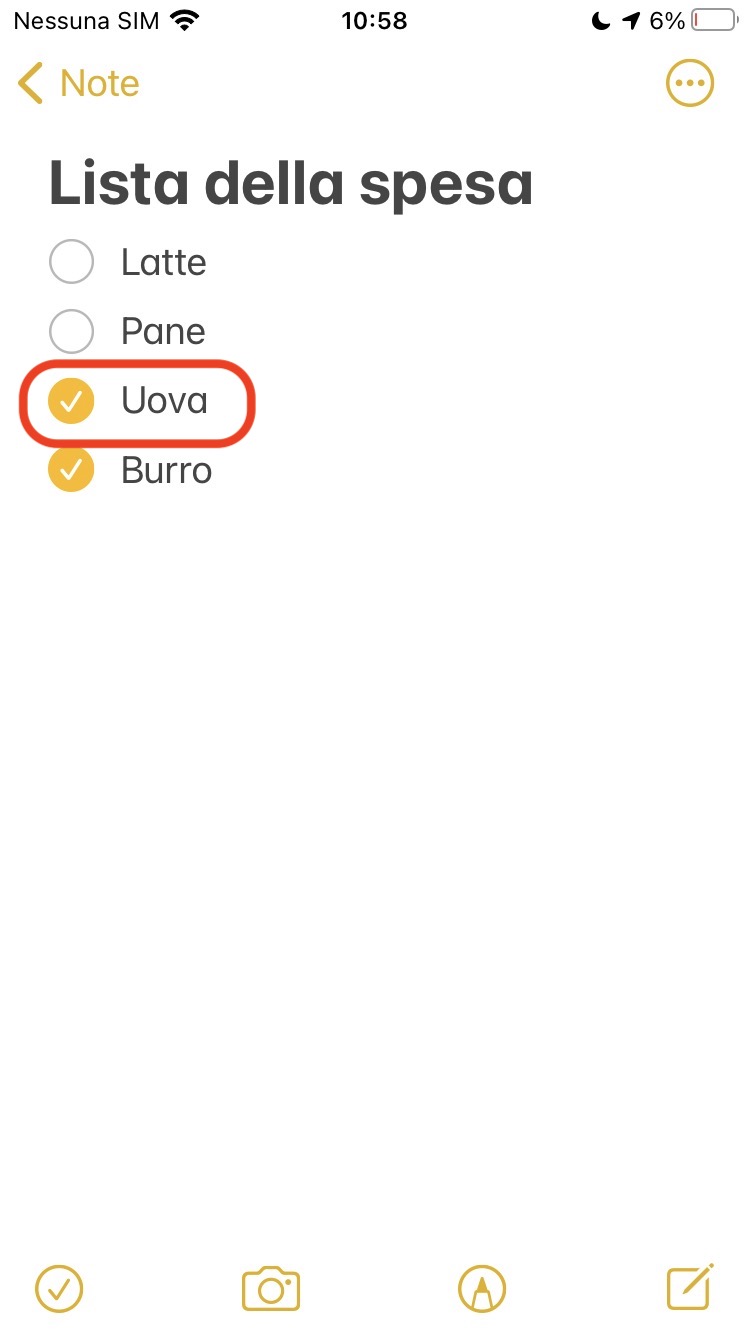Uncheck the Uova item

click(71, 401)
